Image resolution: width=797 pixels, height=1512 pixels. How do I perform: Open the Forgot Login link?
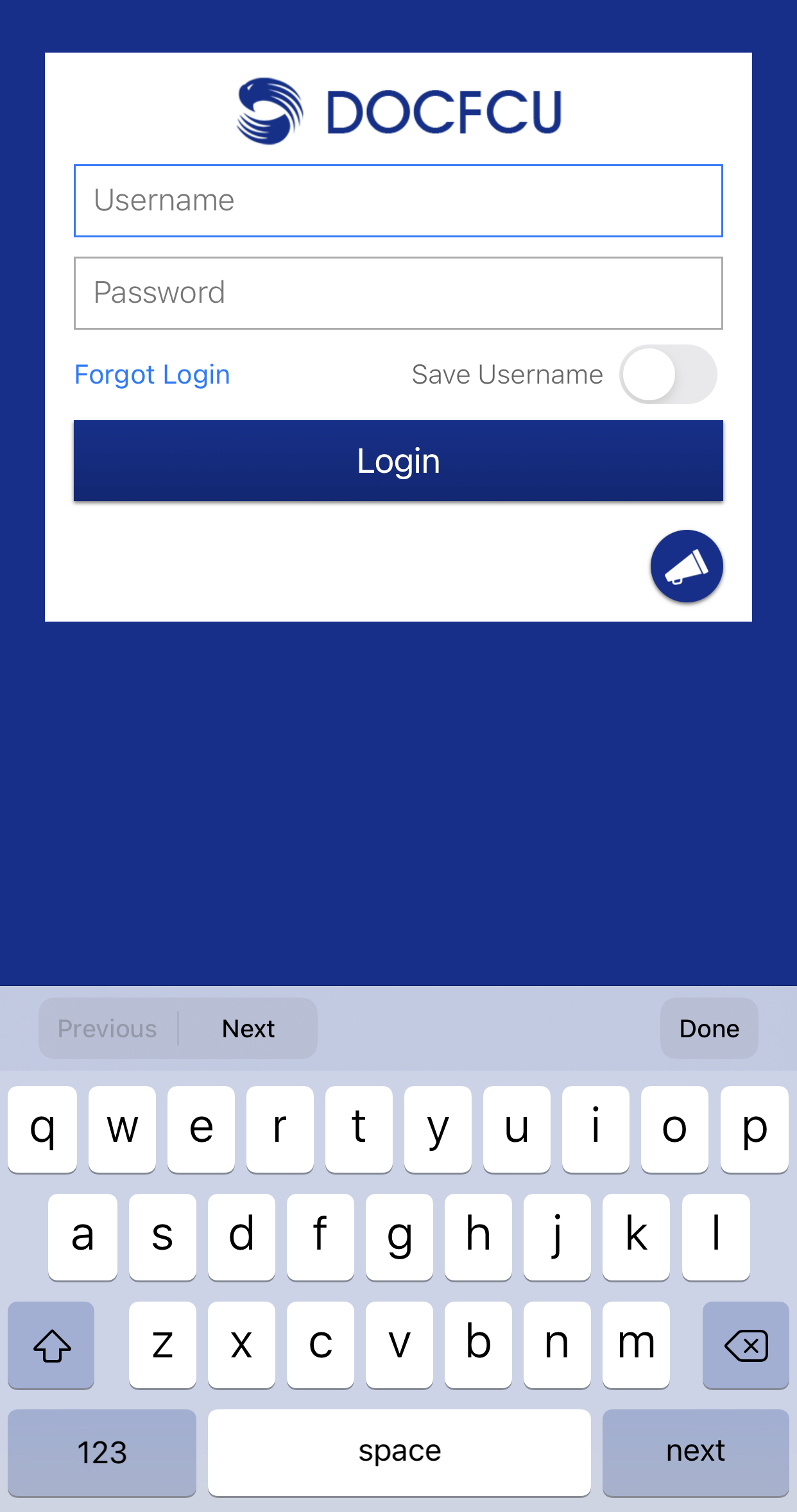(x=152, y=375)
